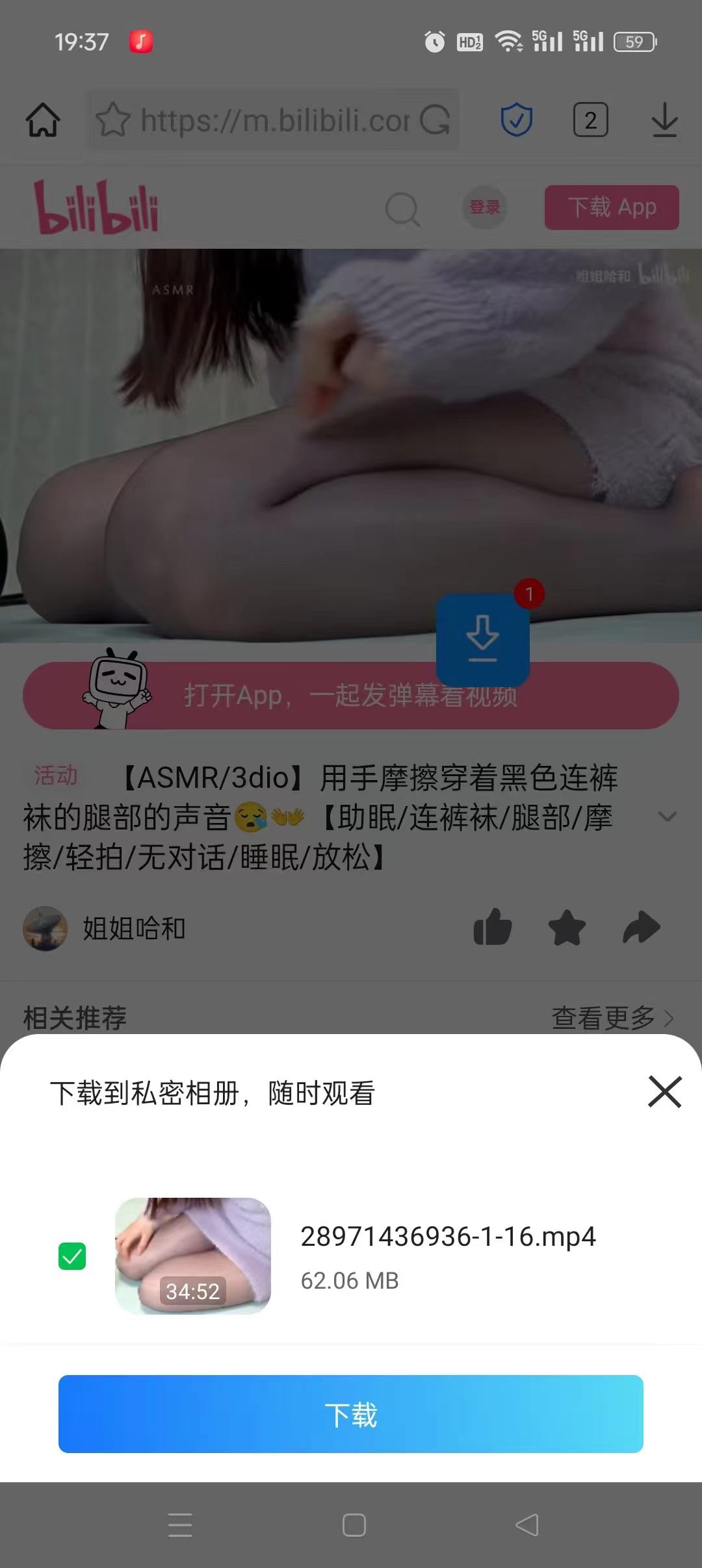Tap the 登录 login button
Screen dimensions: 702x1568
[485, 208]
